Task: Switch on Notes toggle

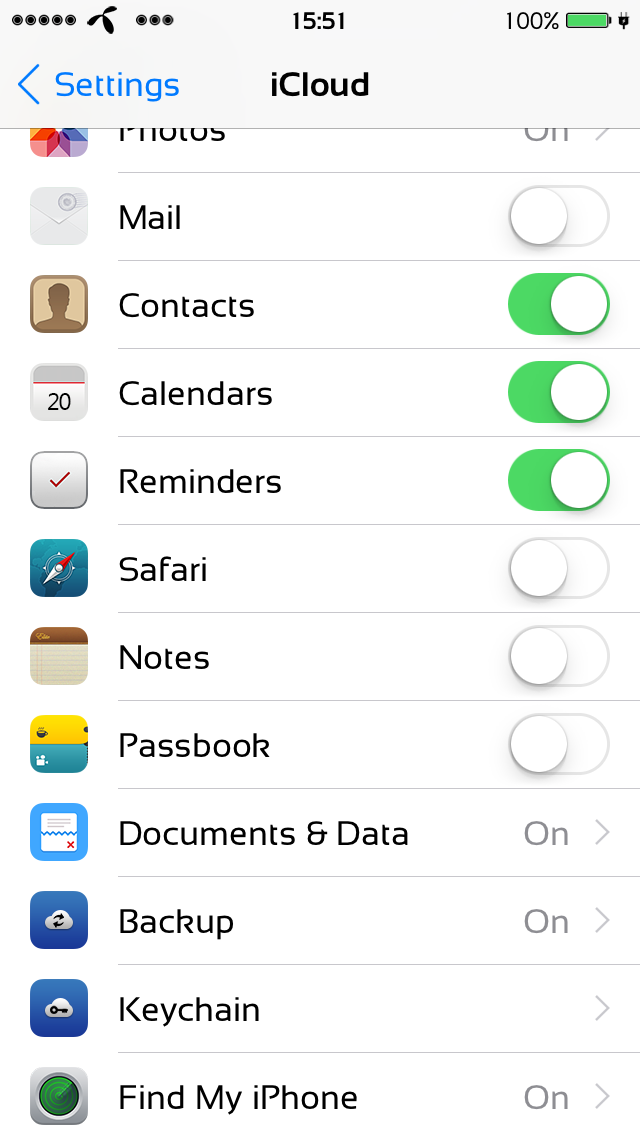Action: coord(558,657)
